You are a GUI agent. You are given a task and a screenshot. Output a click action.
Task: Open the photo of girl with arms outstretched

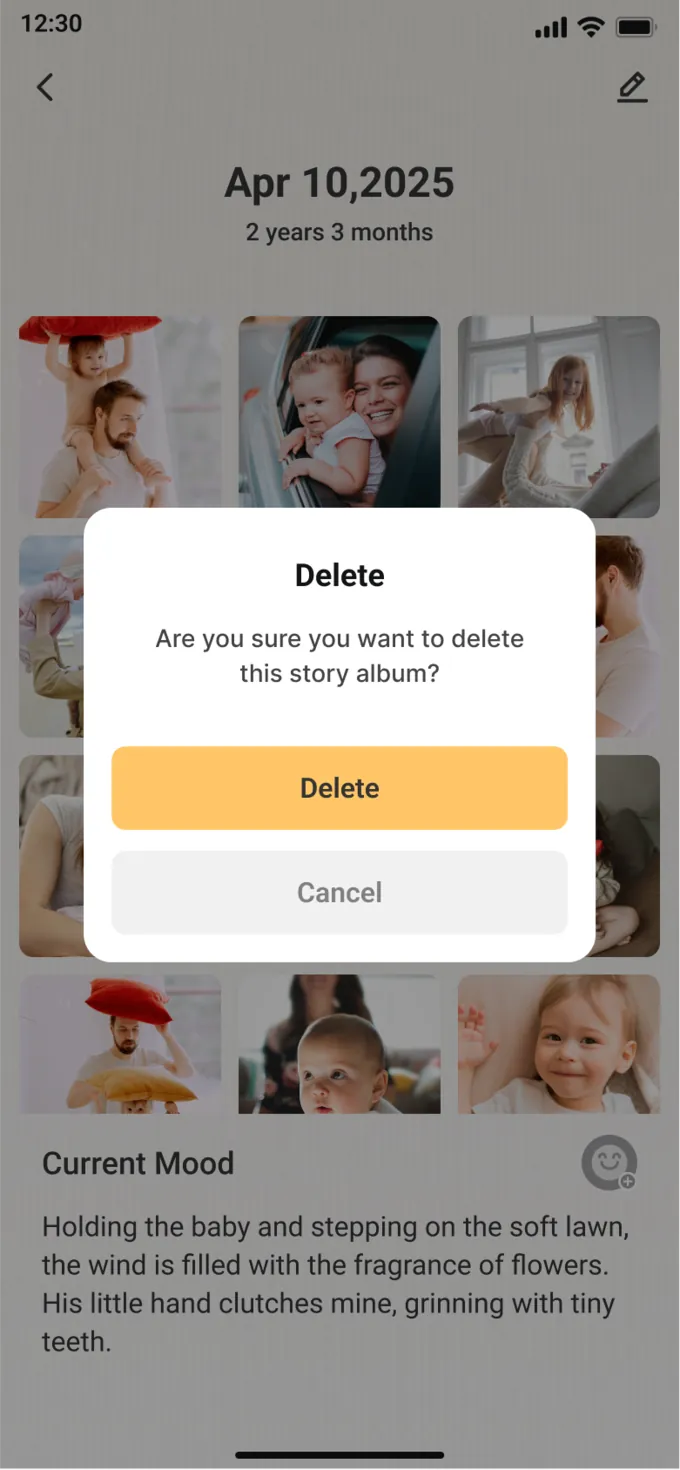coord(559,417)
